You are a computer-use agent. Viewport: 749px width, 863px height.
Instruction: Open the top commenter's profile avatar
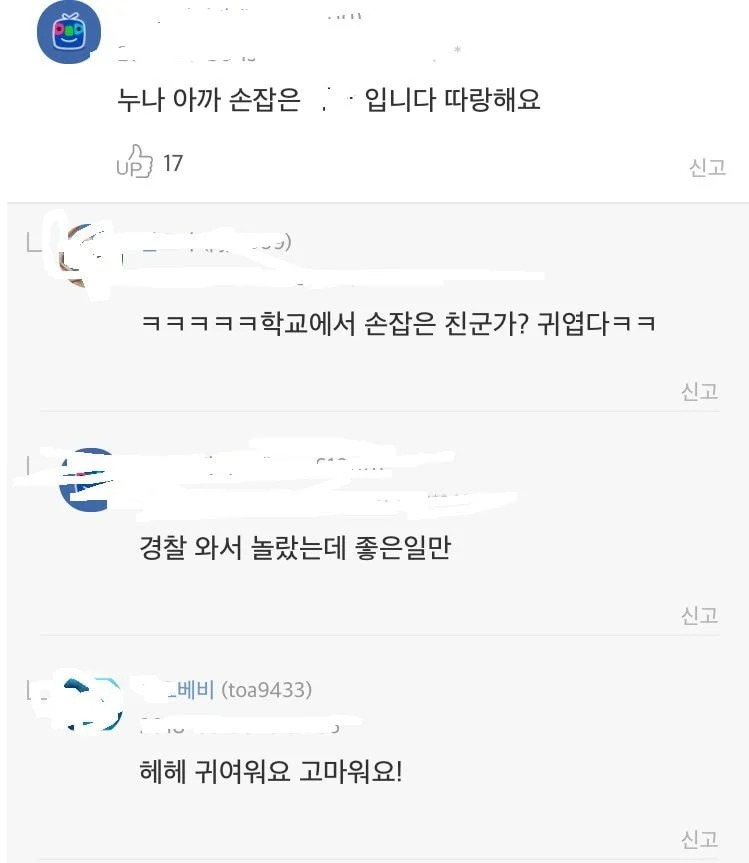tap(69, 32)
